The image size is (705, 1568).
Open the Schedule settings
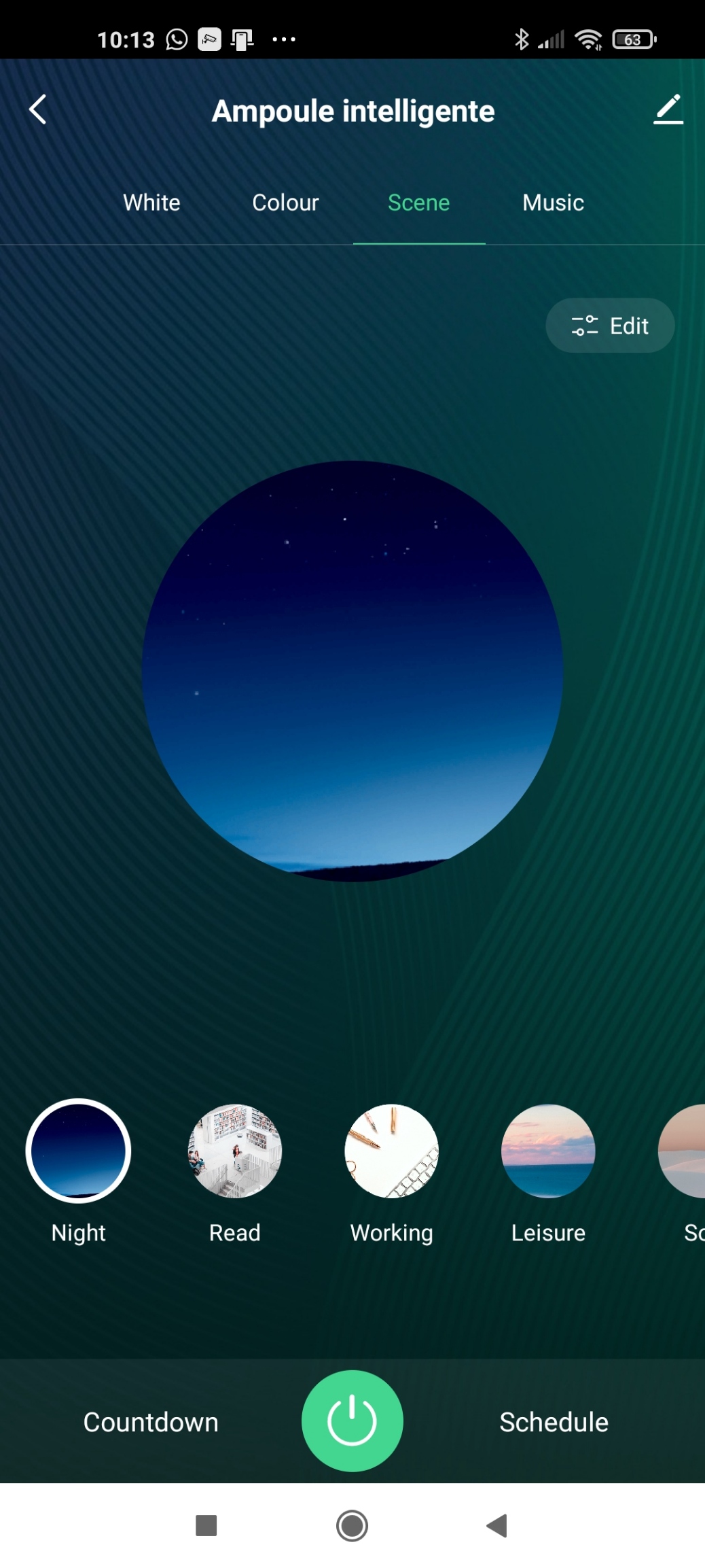[554, 1422]
